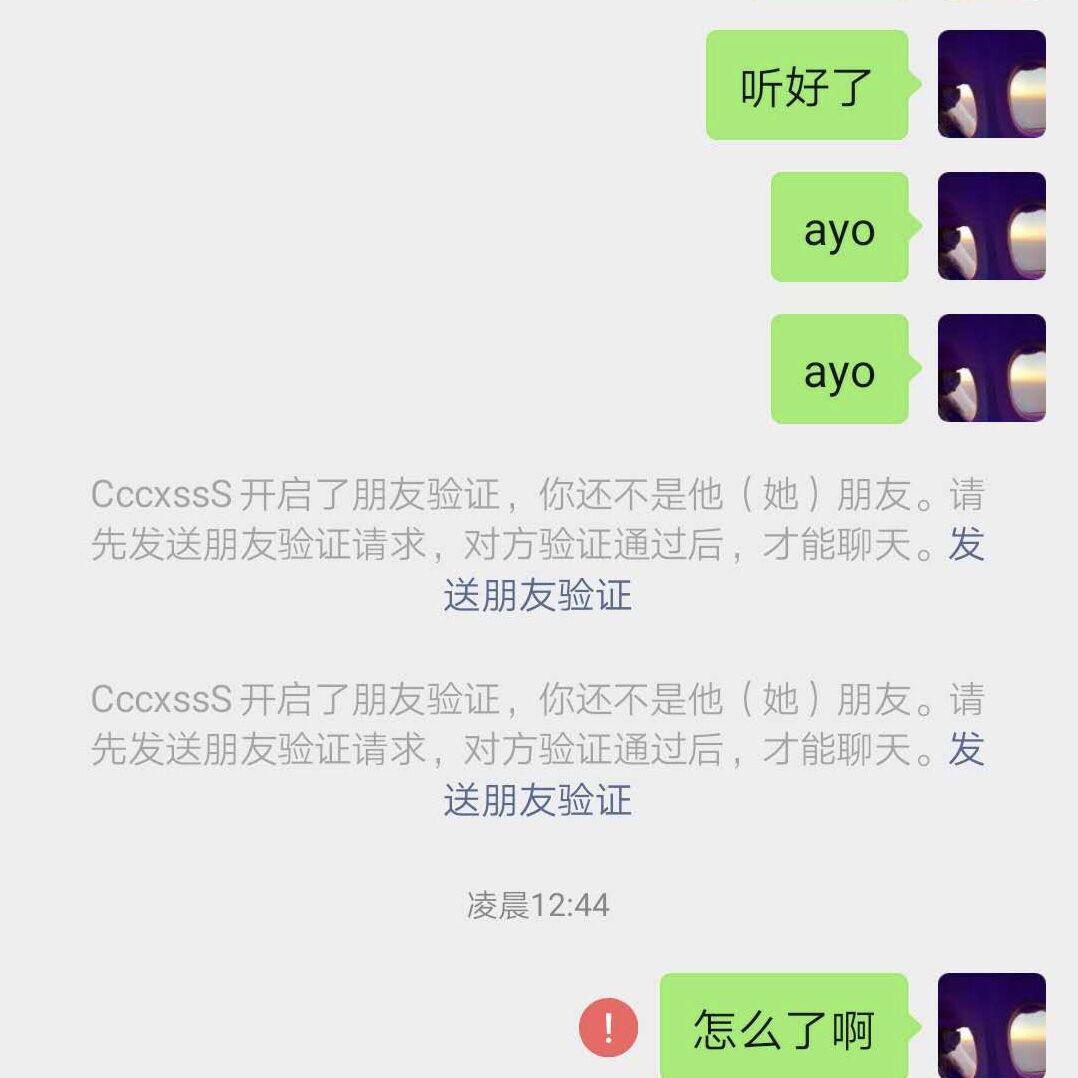Open the first 发送朋友验证 link
The width and height of the screenshot is (1078, 1078).
point(537,596)
